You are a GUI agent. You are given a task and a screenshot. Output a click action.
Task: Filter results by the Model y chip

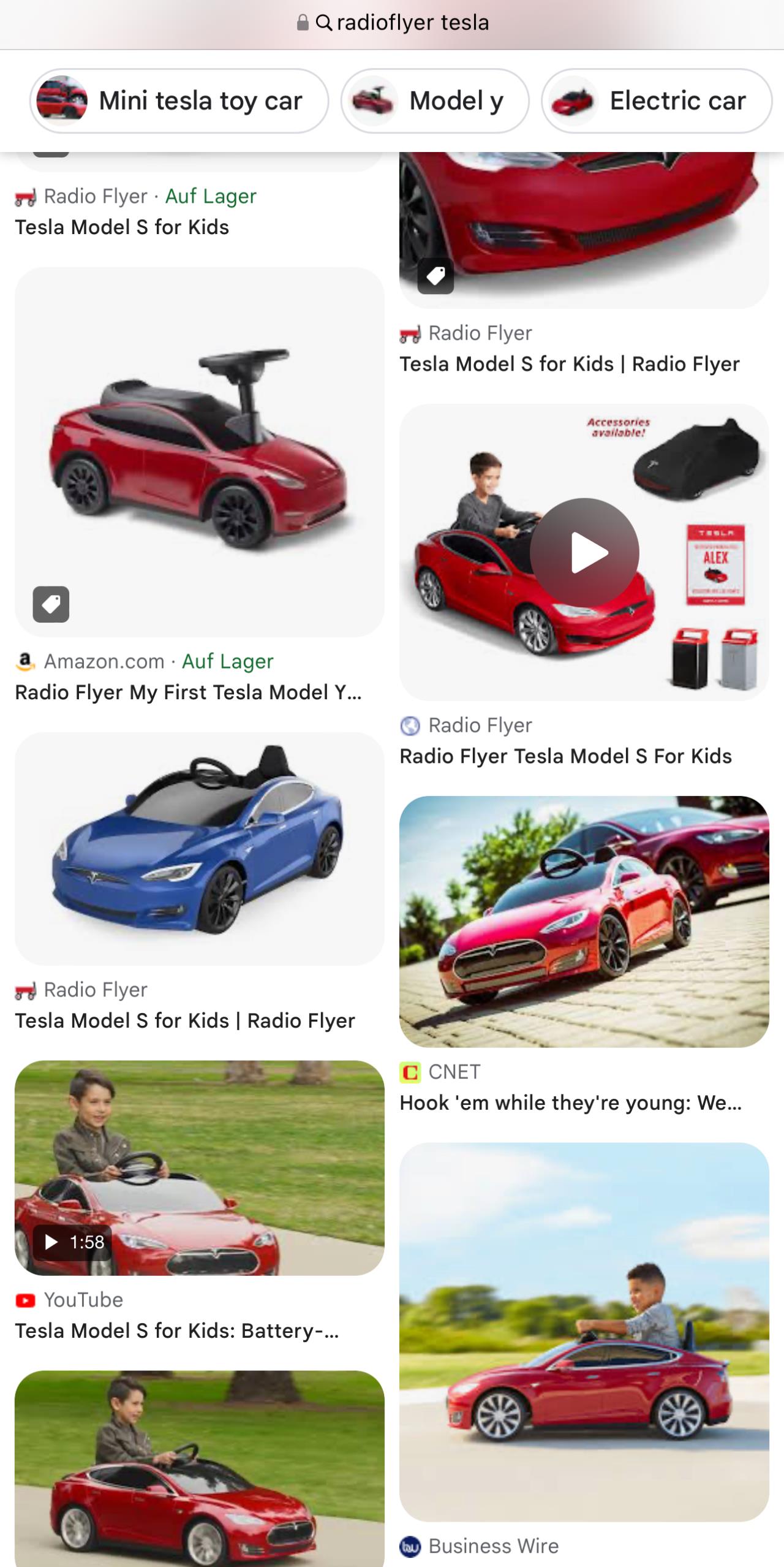tap(435, 101)
